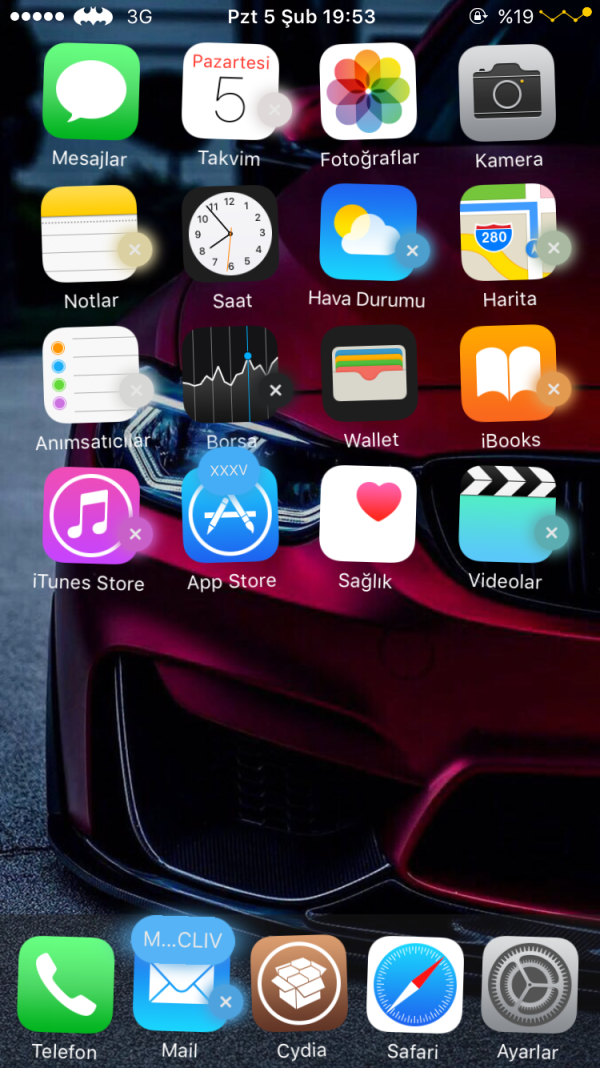Viewport: 600px width, 1068px height.
Task: Remove Notlar using its X badge
Action: [x=135, y=250]
